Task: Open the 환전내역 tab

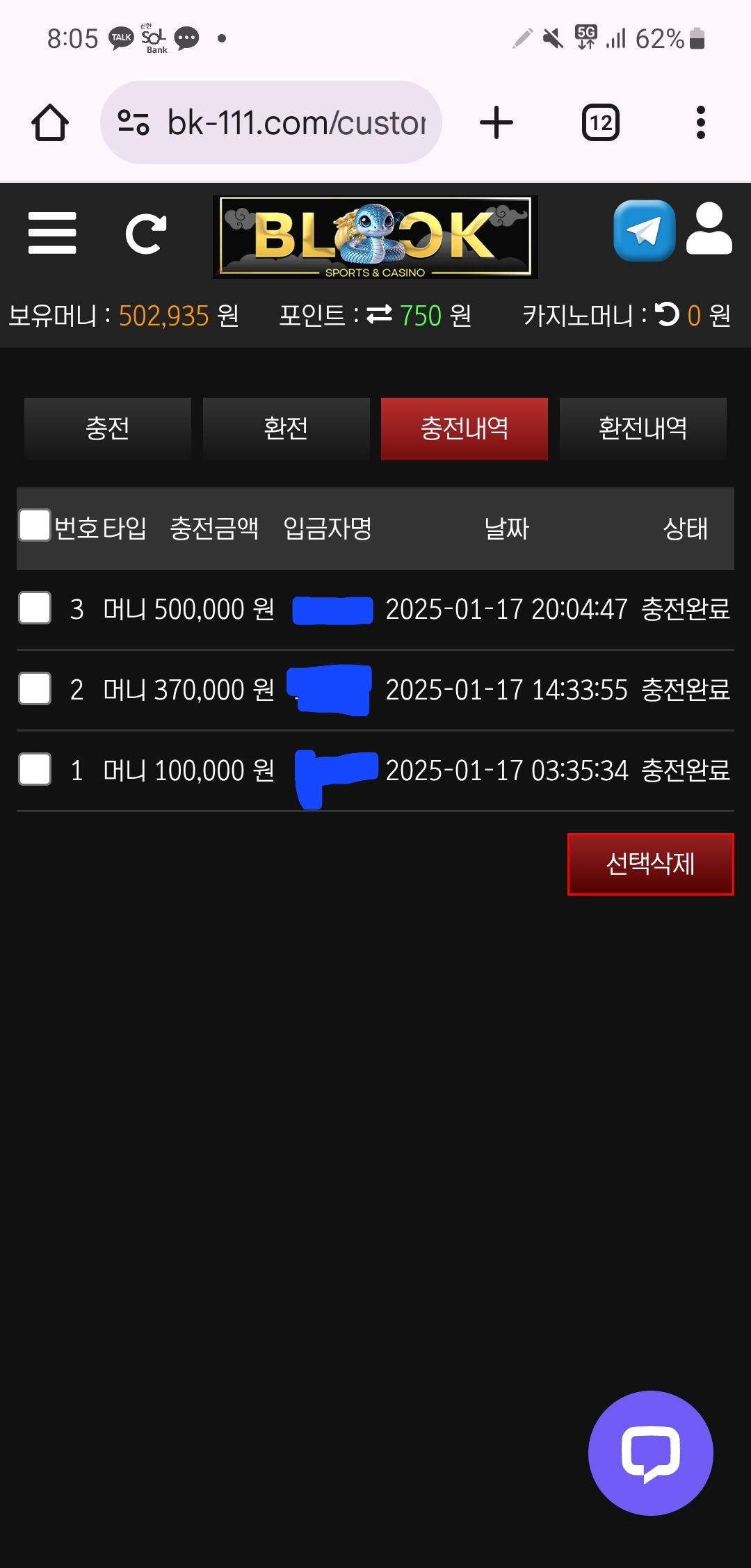Action: tap(643, 428)
